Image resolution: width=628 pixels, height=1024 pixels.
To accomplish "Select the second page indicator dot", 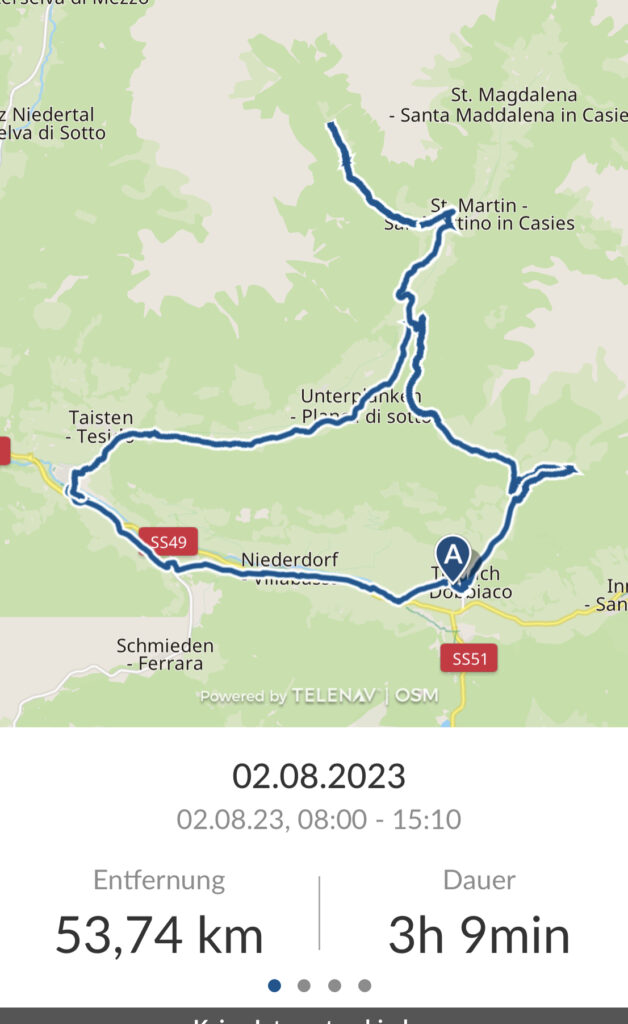I will click(x=304, y=985).
